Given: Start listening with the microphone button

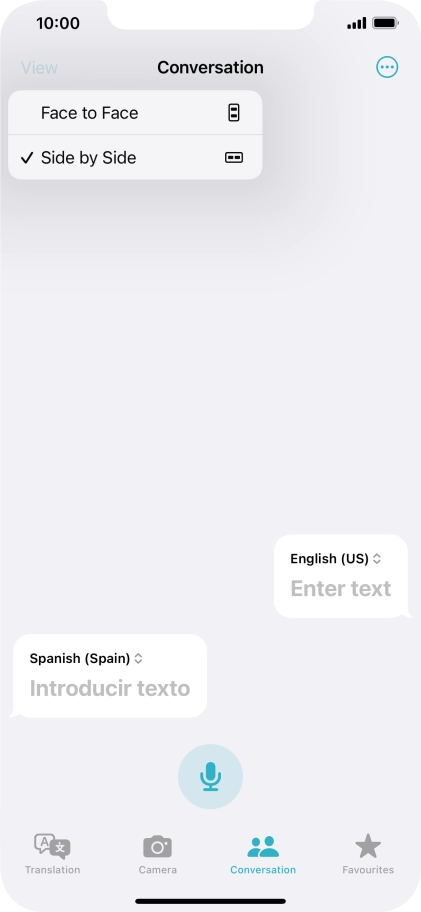Looking at the screenshot, I should 210,776.
